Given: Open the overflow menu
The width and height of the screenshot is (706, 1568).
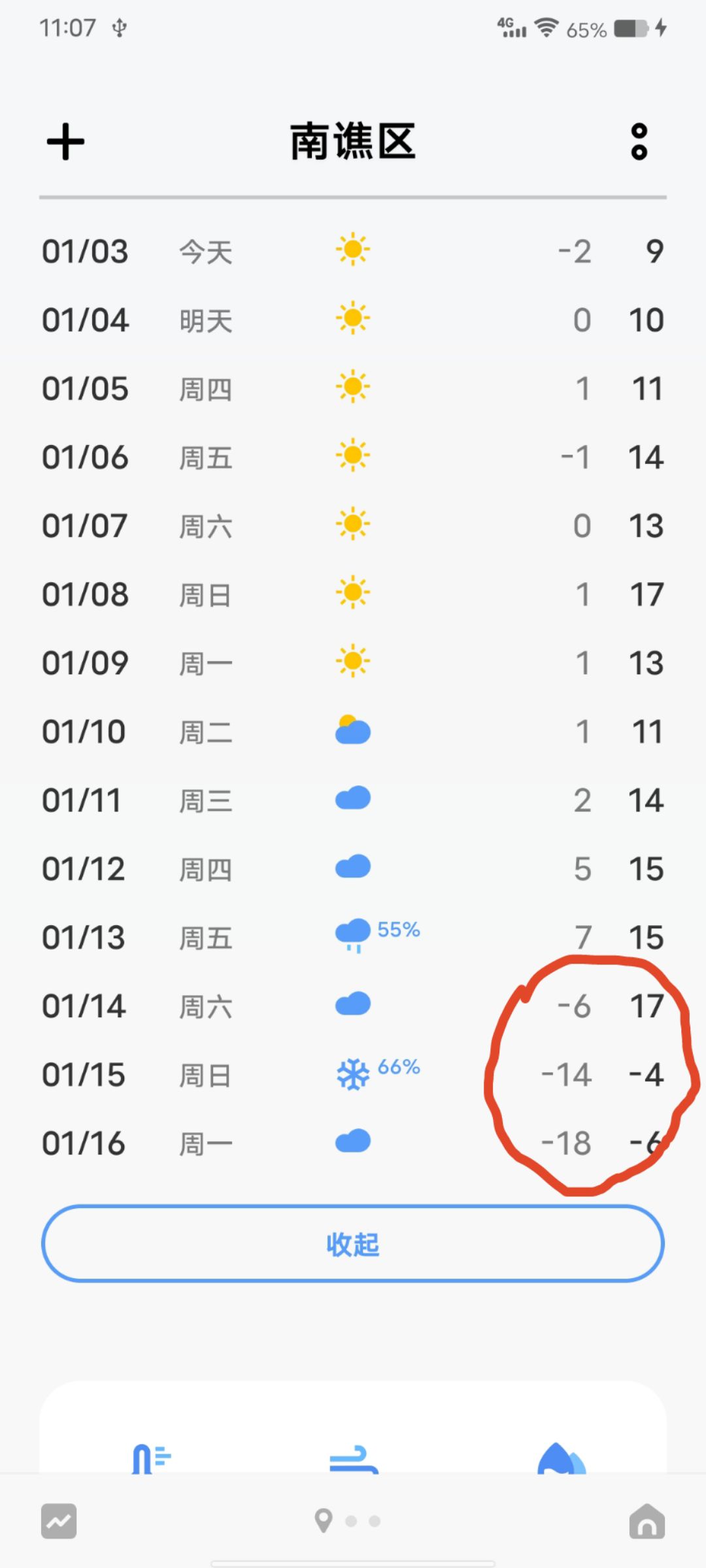Looking at the screenshot, I should (x=639, y=142).
